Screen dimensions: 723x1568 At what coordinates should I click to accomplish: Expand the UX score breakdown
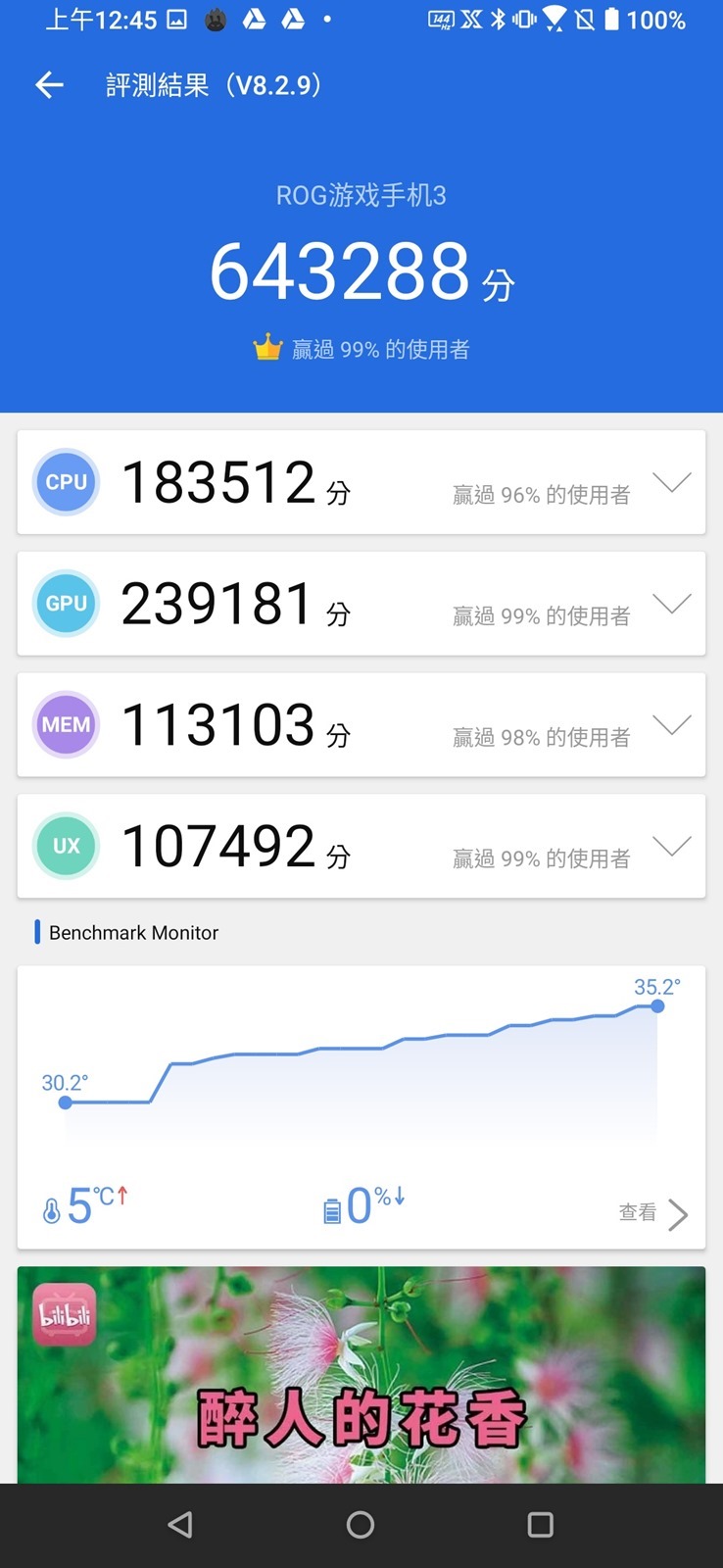671,846
